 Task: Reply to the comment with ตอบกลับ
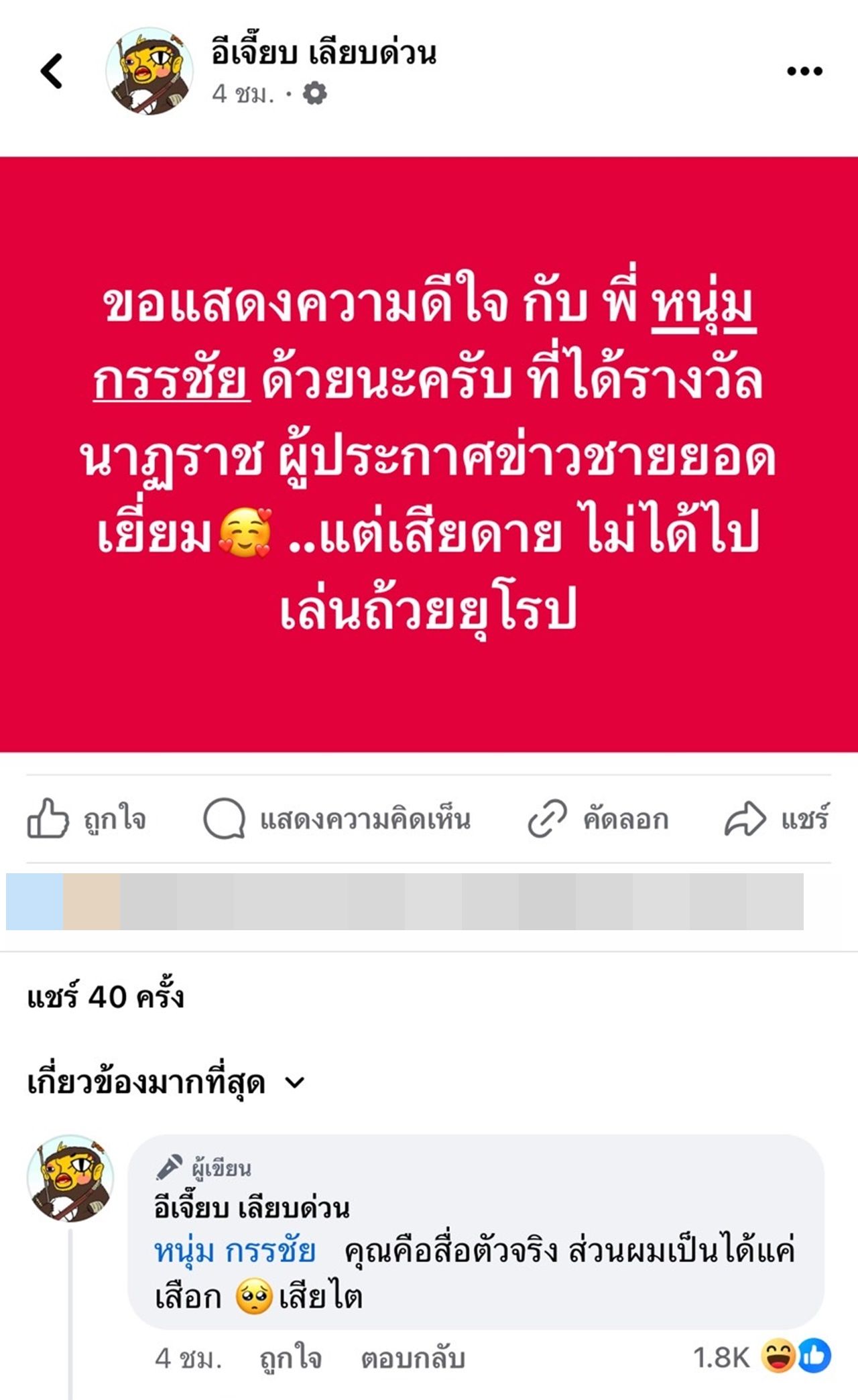point(412,1358)
